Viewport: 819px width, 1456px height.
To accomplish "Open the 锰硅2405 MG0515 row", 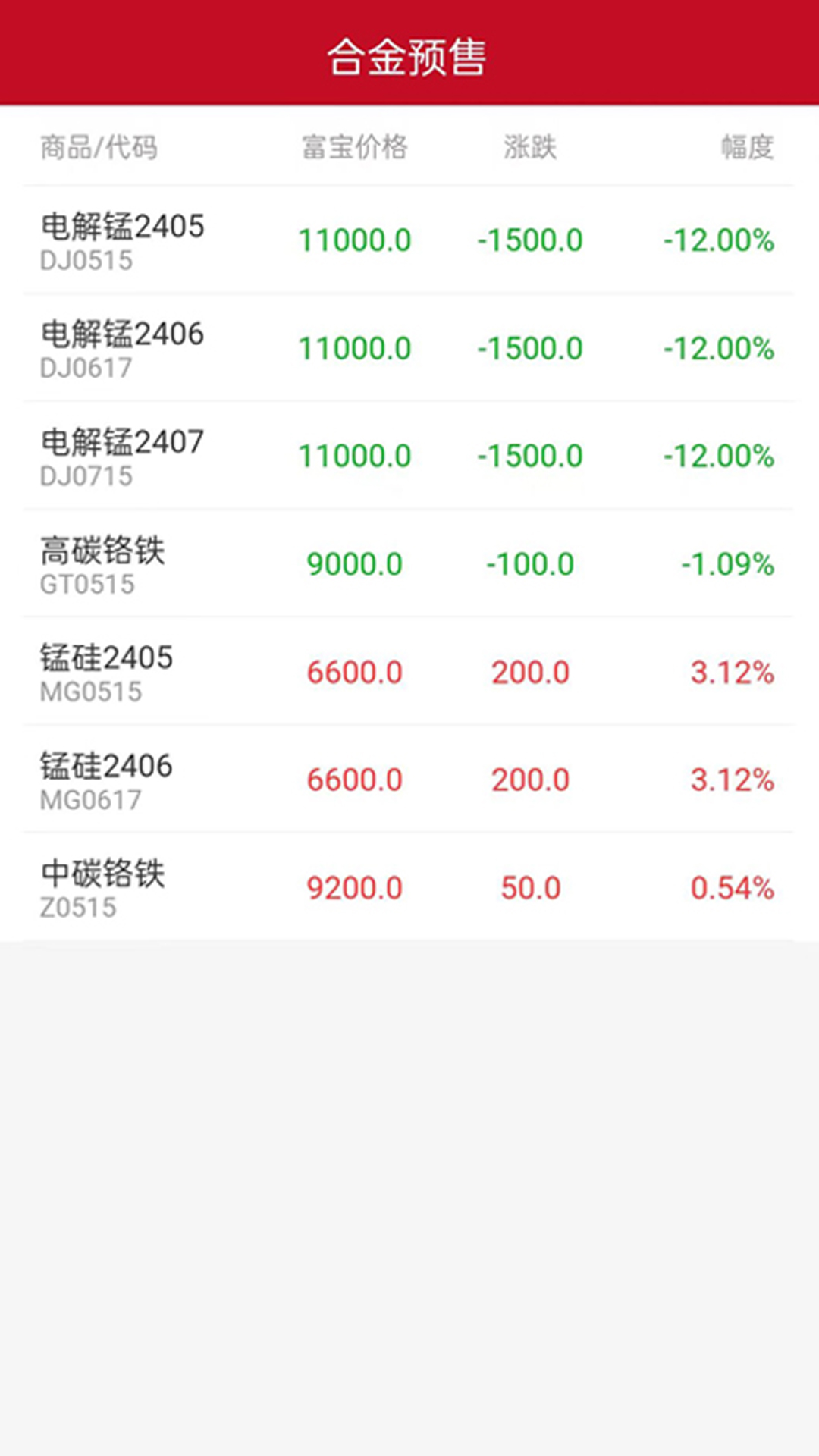I will point(409,671).
